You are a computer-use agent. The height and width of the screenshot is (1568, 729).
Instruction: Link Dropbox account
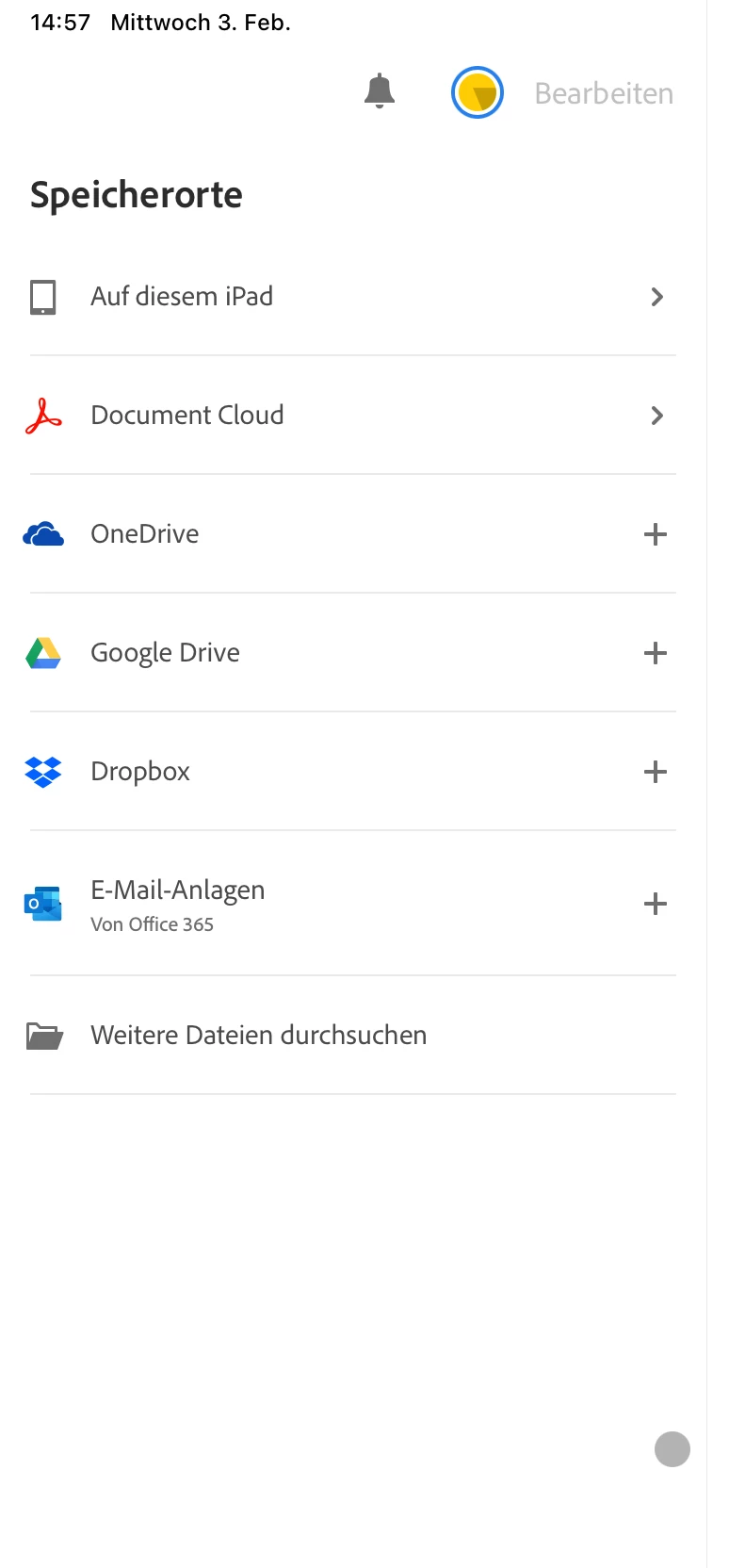point(655,772)
